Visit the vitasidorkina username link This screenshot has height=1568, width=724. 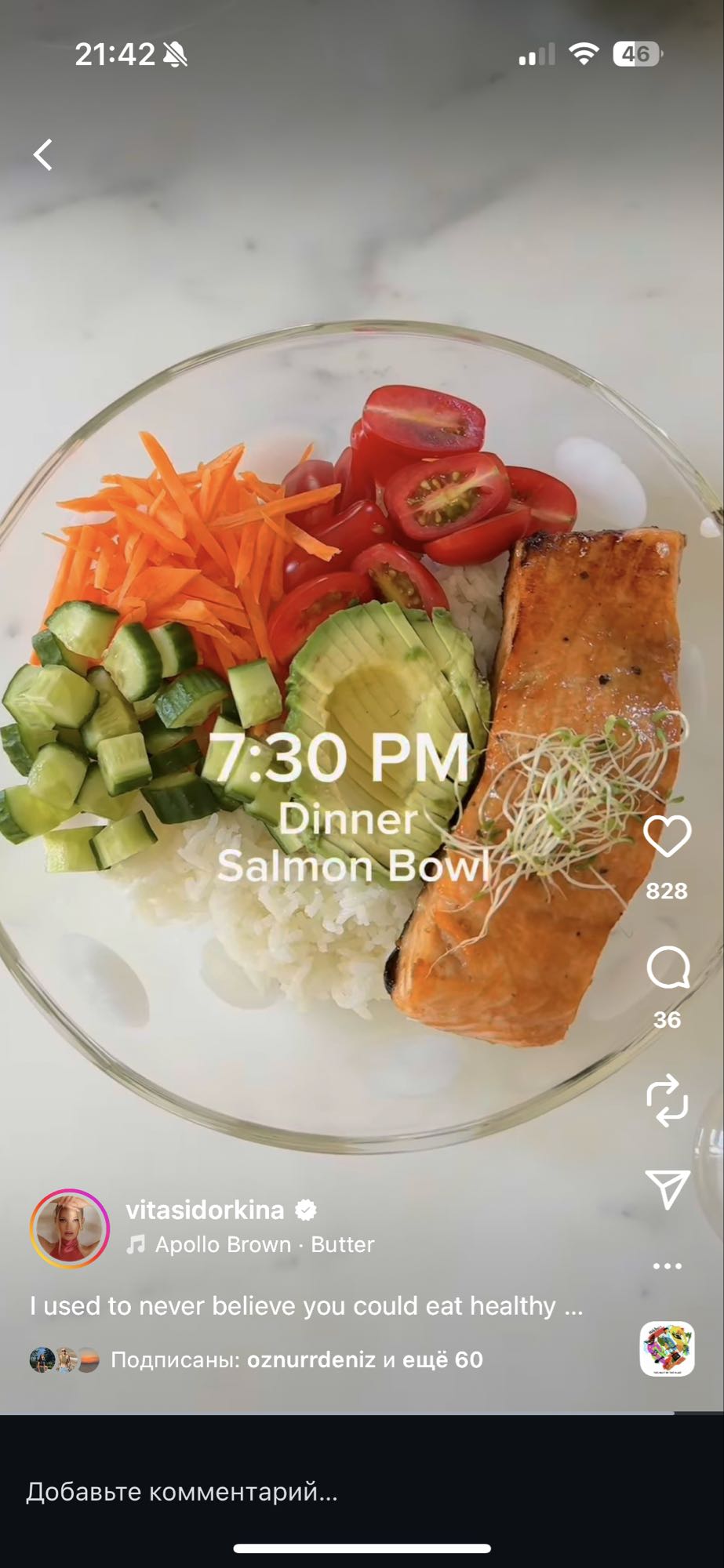[x=205, y=1210]
